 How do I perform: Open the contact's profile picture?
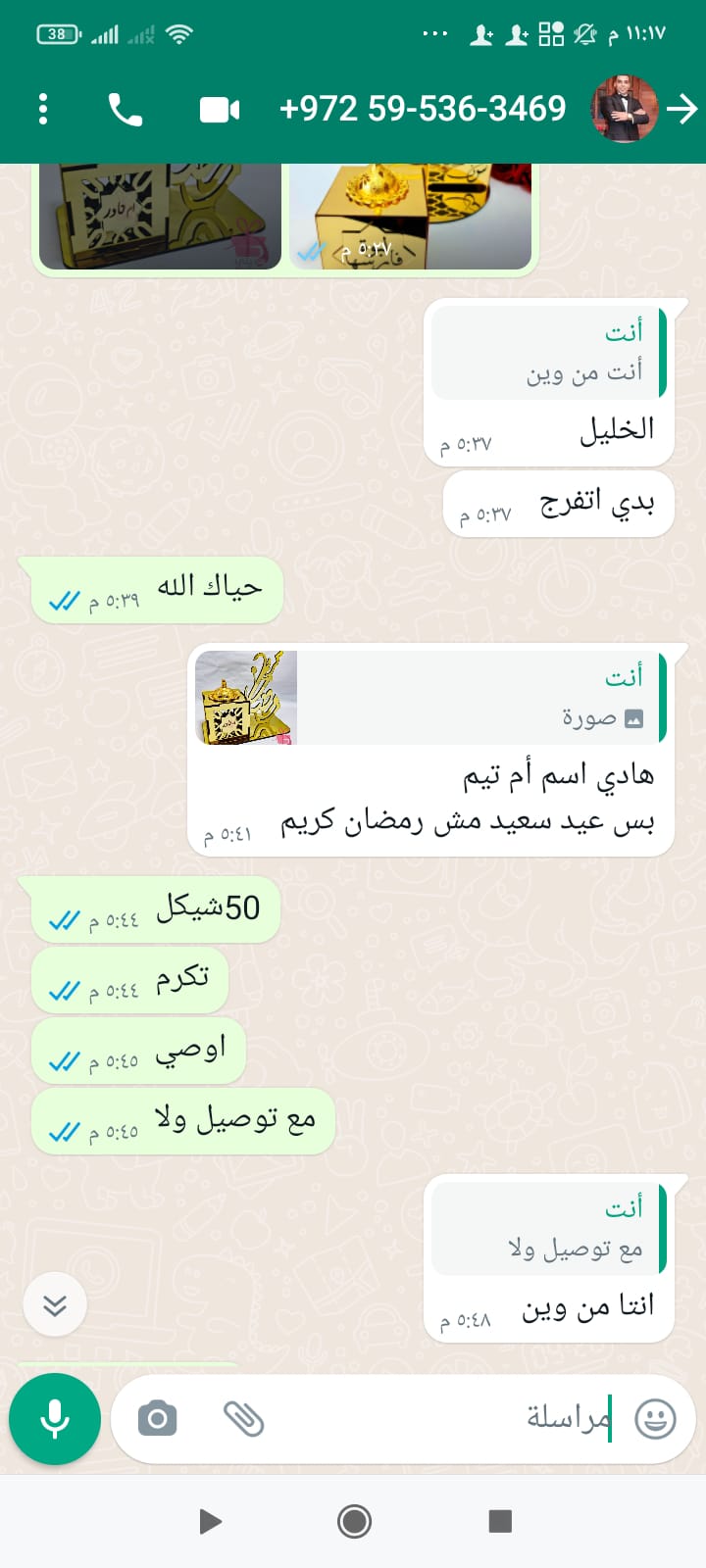(x=624, y=109)
